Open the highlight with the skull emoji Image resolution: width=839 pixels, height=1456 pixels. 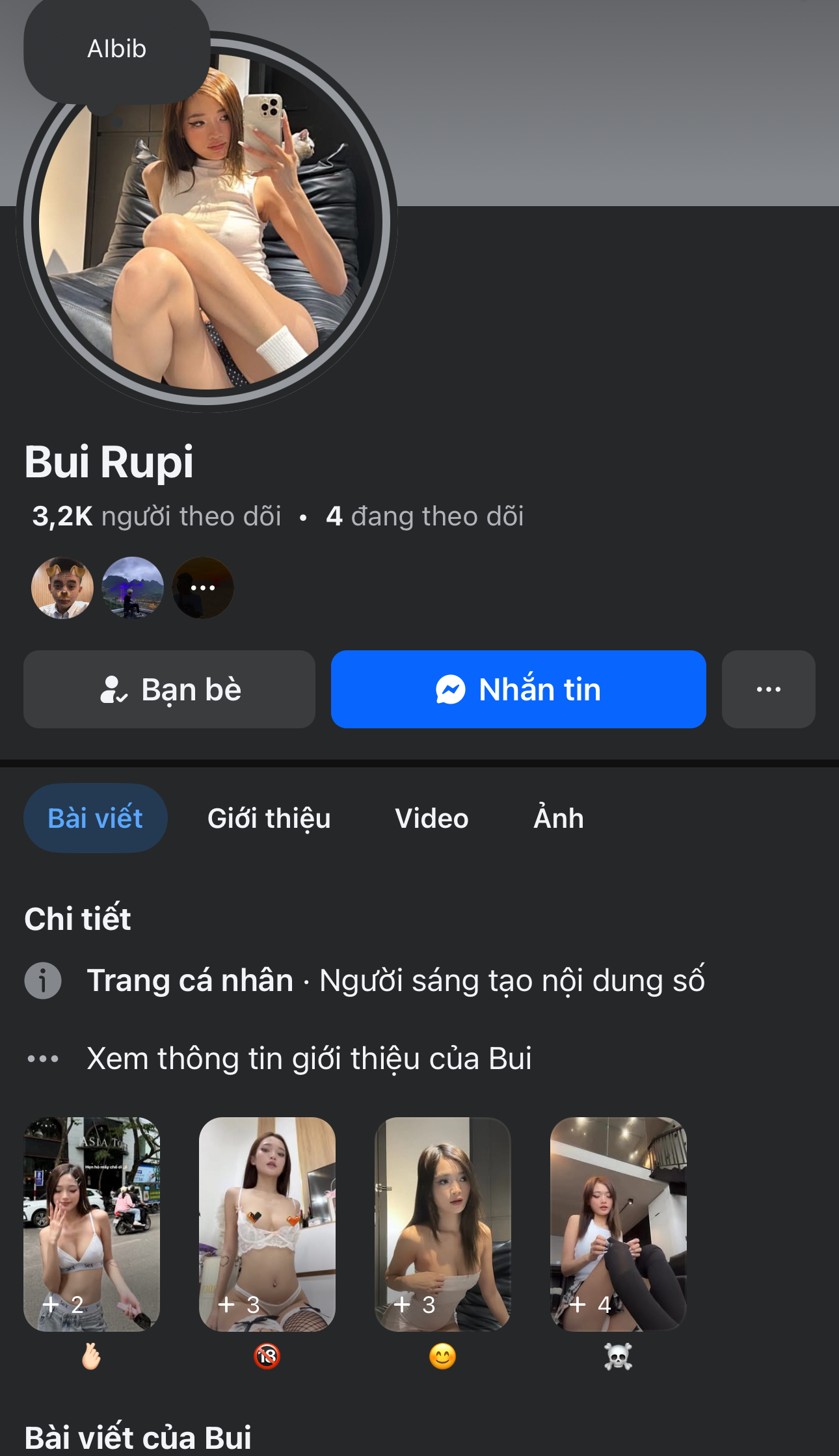point(619,1224)
